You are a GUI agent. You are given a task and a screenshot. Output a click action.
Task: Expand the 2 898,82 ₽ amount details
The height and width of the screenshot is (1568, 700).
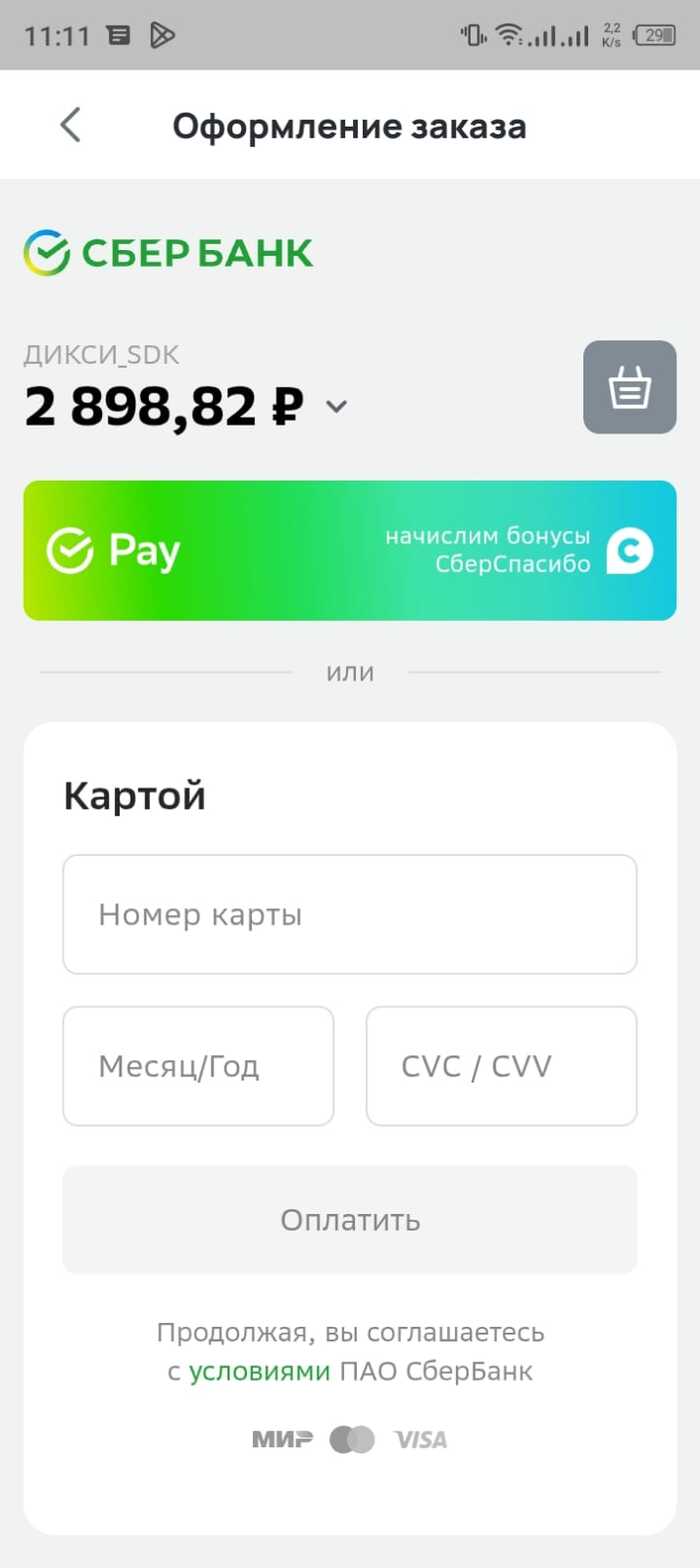click(338, 406)
